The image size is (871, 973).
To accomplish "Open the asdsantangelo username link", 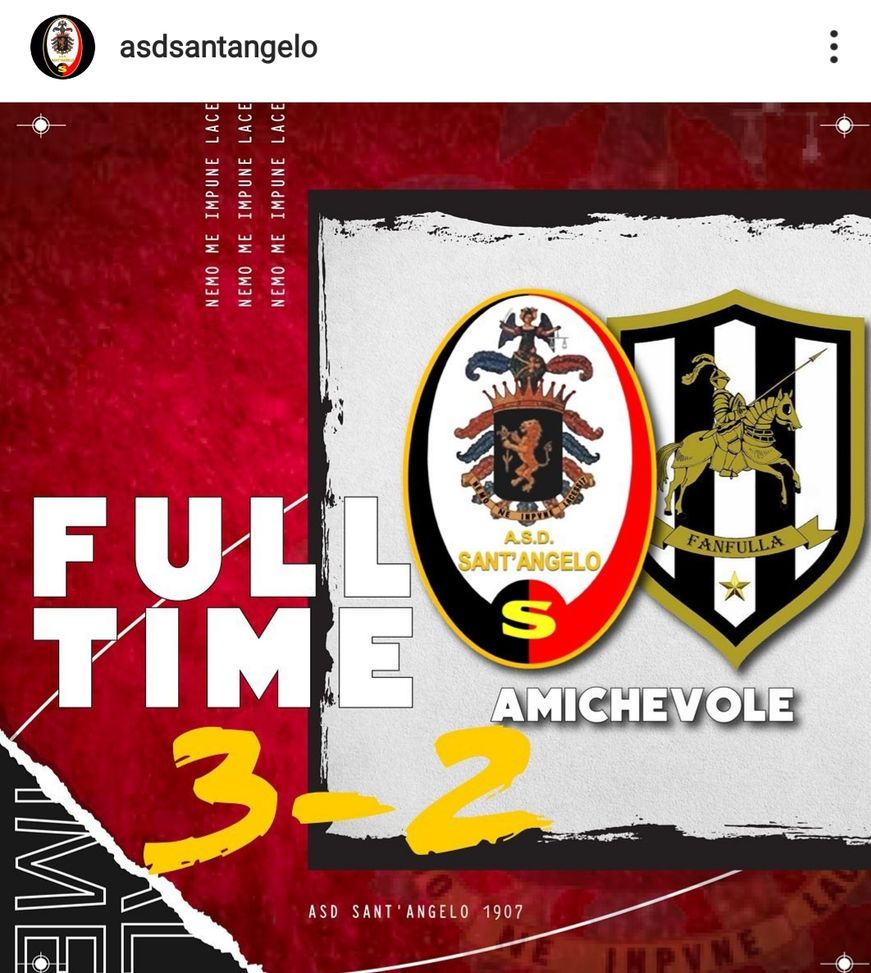I will pos(218,47).
